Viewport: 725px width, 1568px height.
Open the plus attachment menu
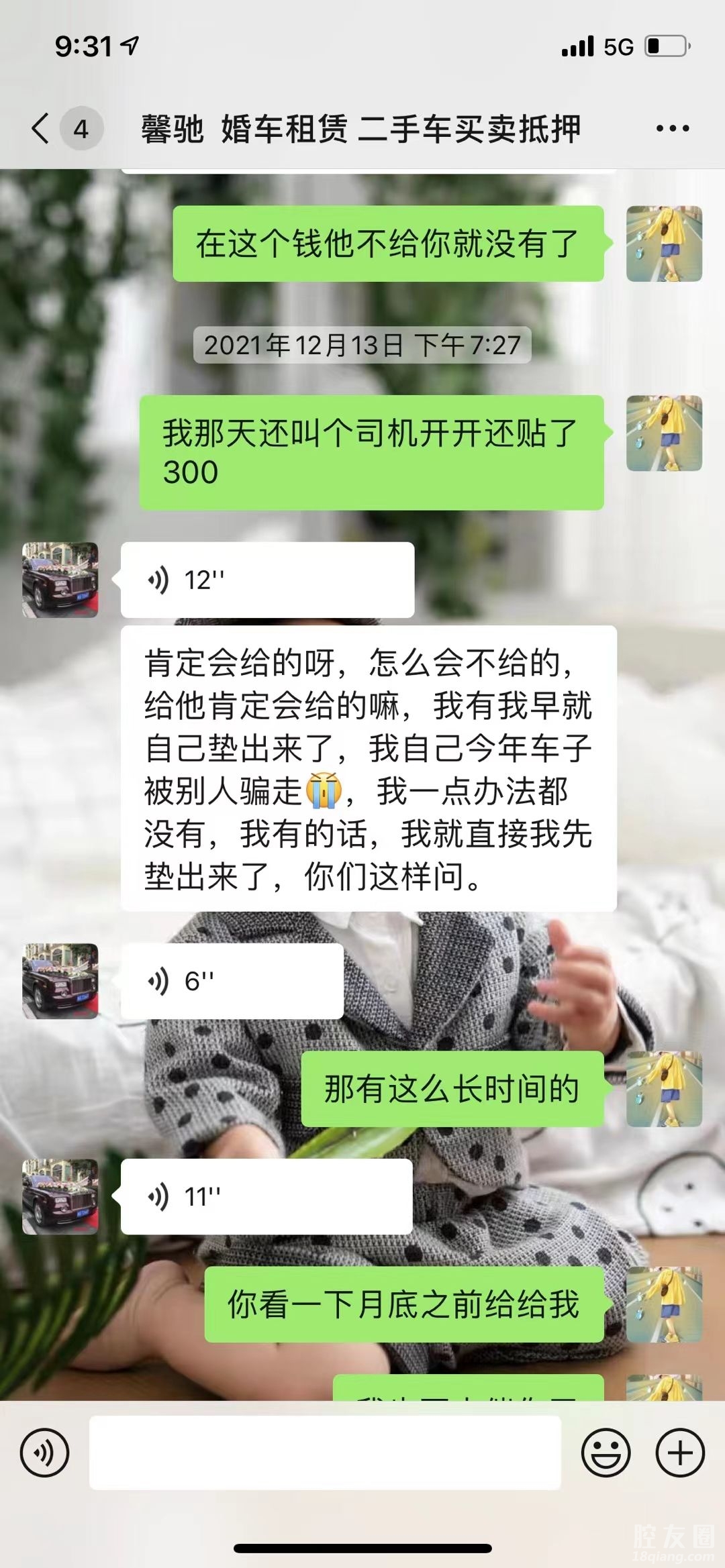[679, 1453]
